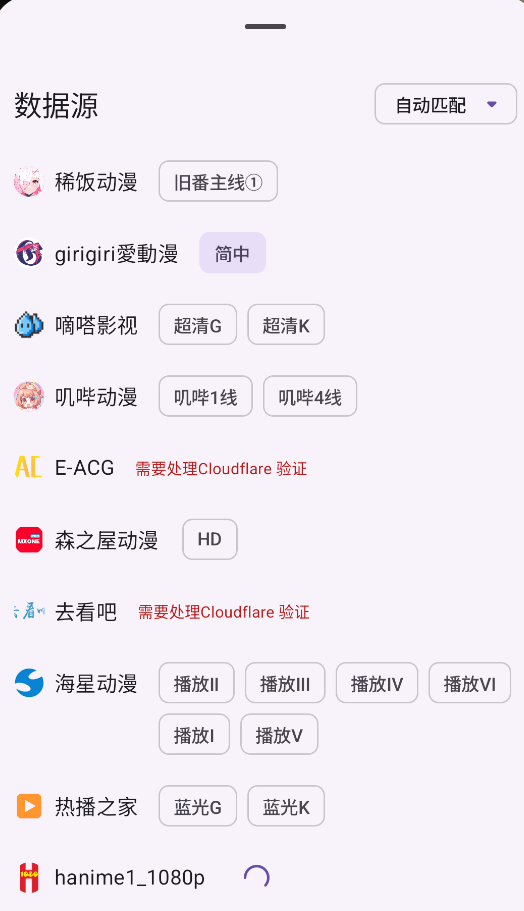Handle Cloudflare verification for E-ACG
Screen dimensions: 524x911
tap(221, 468)
